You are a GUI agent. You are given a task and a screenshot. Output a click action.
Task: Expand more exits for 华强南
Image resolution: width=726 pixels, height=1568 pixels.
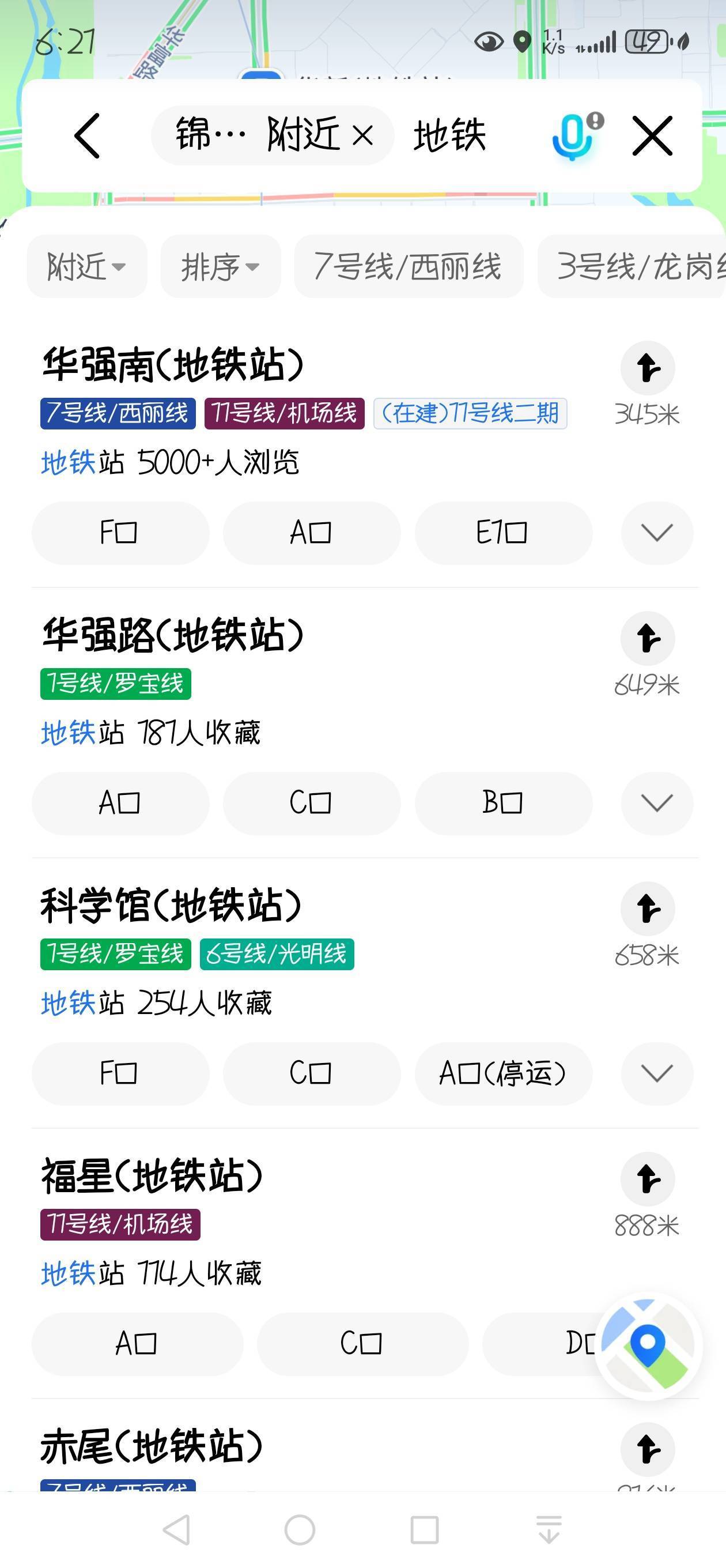[x=657, y=533]
